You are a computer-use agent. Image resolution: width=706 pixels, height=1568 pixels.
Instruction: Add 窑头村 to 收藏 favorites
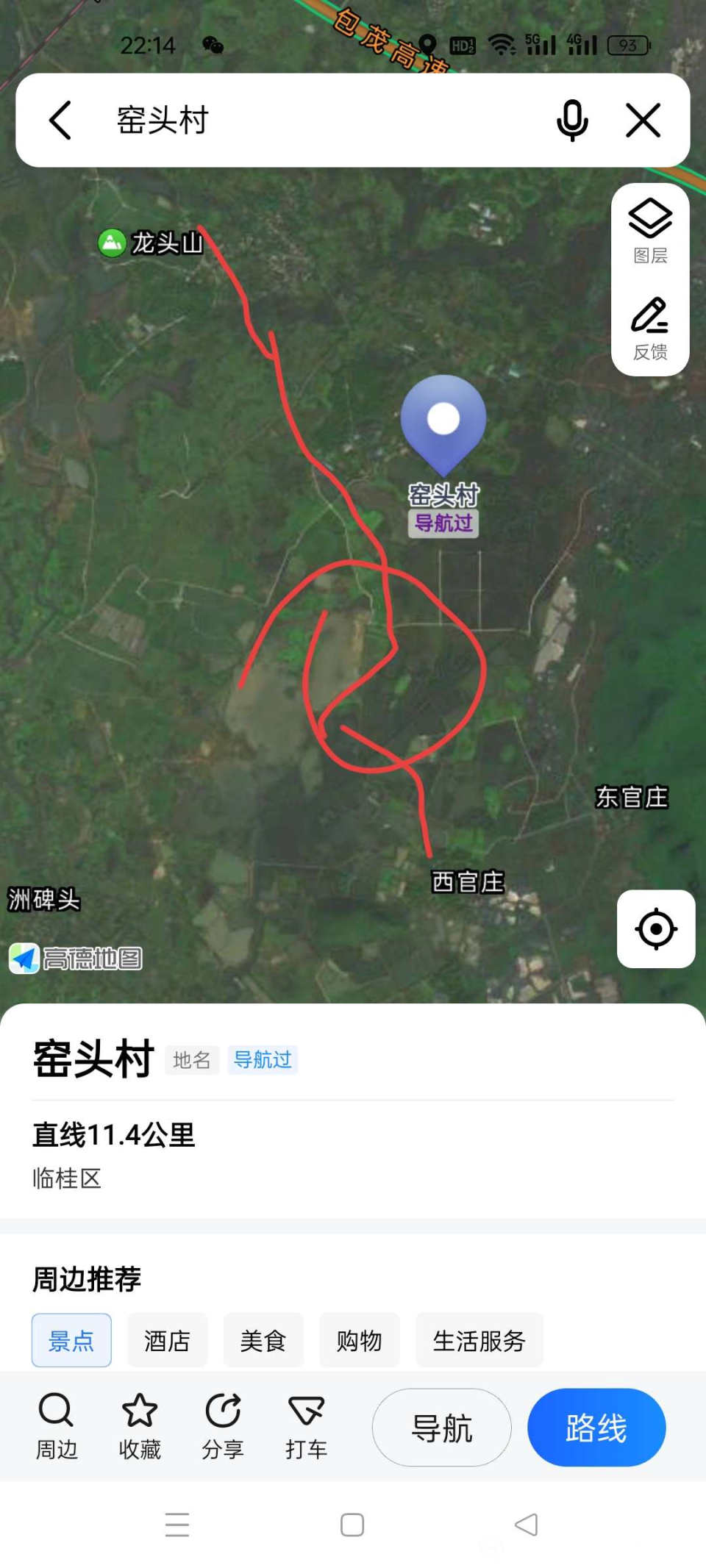(140, 1425)
